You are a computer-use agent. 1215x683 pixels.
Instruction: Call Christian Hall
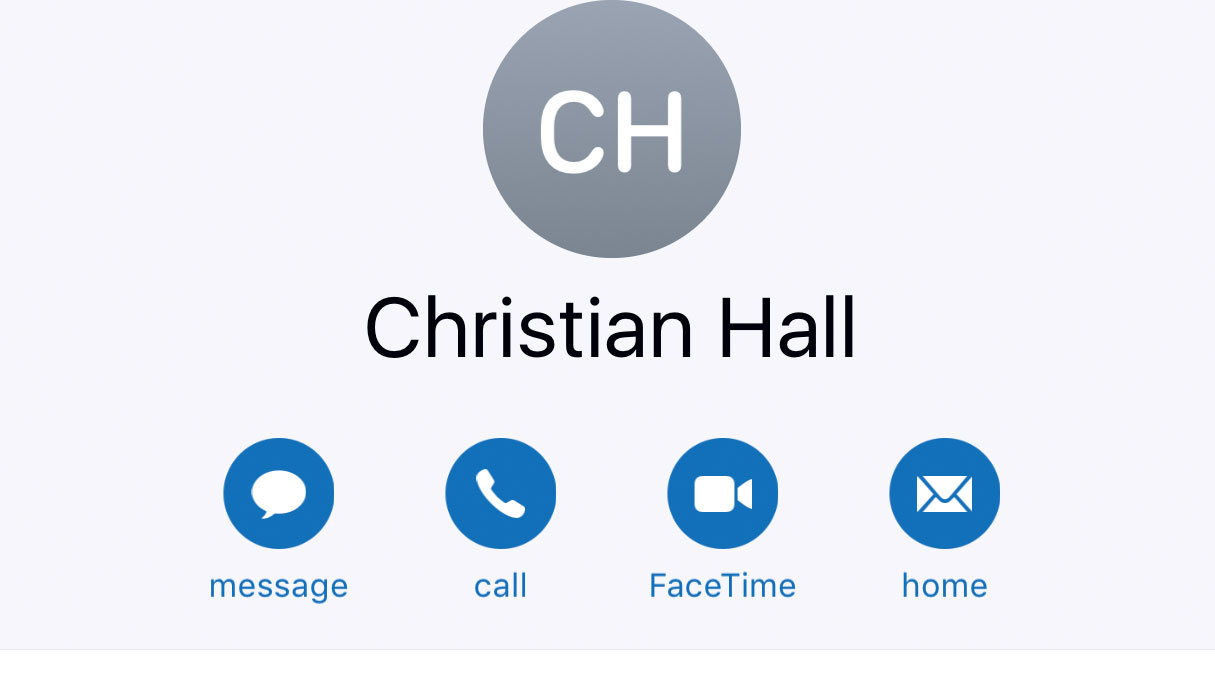[x=500, y=493]
